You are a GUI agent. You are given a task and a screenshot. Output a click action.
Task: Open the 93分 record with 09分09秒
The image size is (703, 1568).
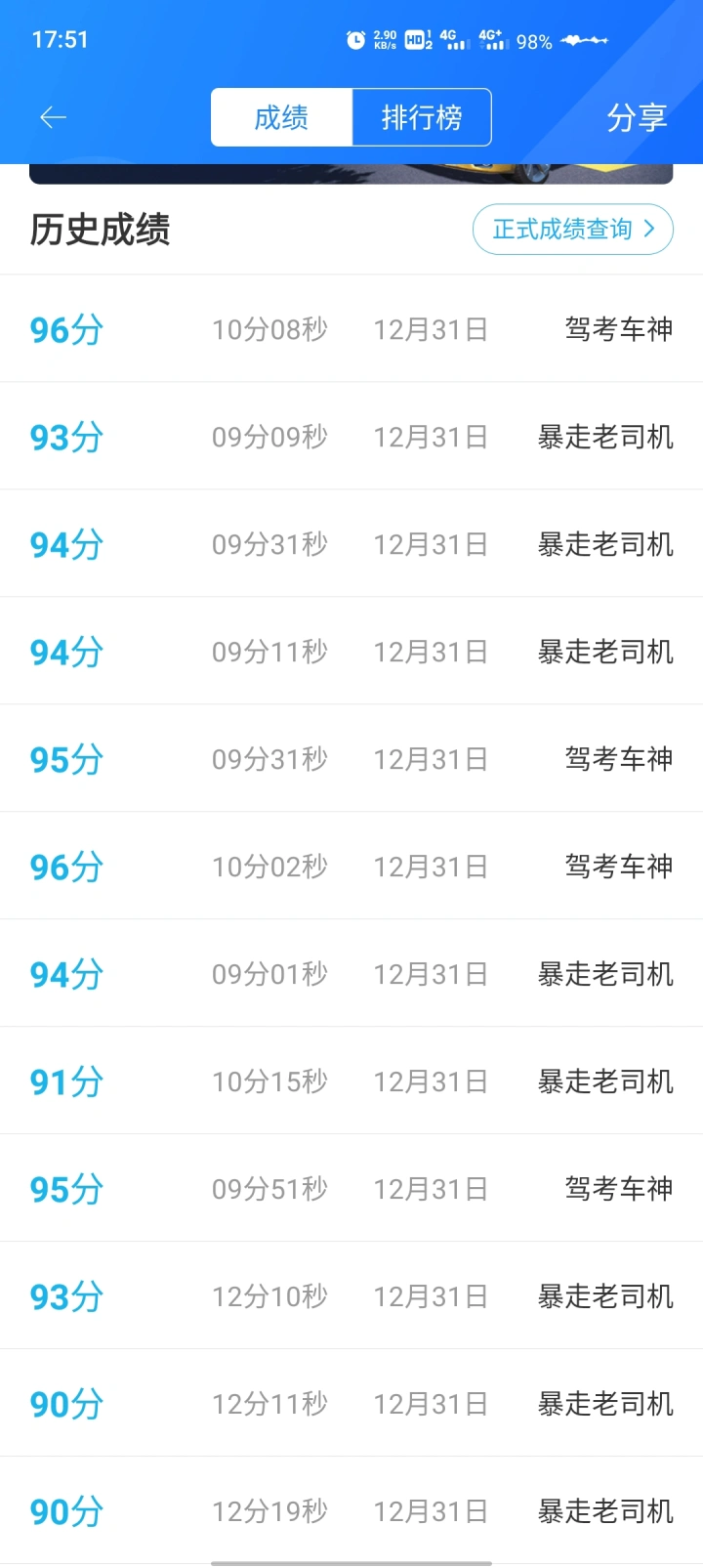[x=351, y=437]
